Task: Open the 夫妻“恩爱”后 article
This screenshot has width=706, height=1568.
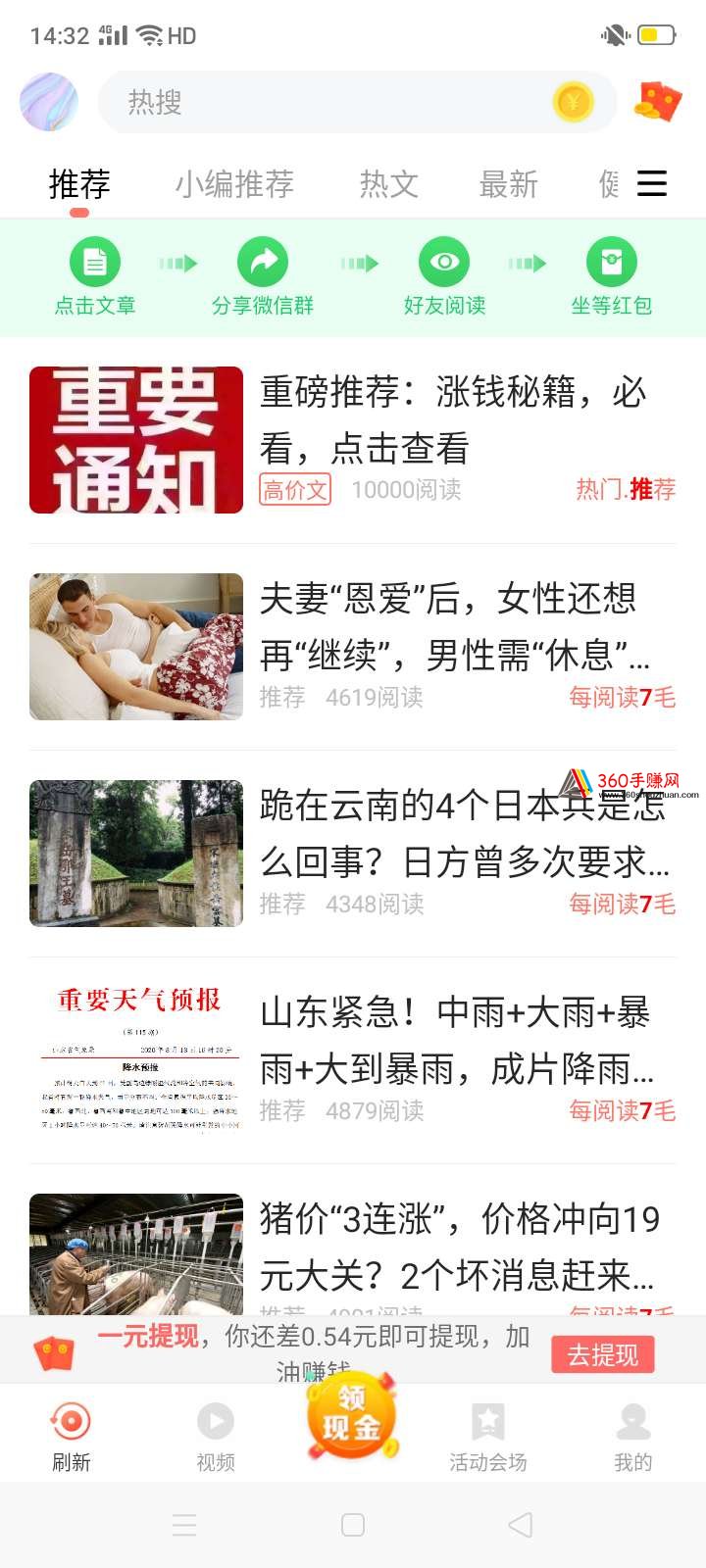Action: [x=353, y=647]
